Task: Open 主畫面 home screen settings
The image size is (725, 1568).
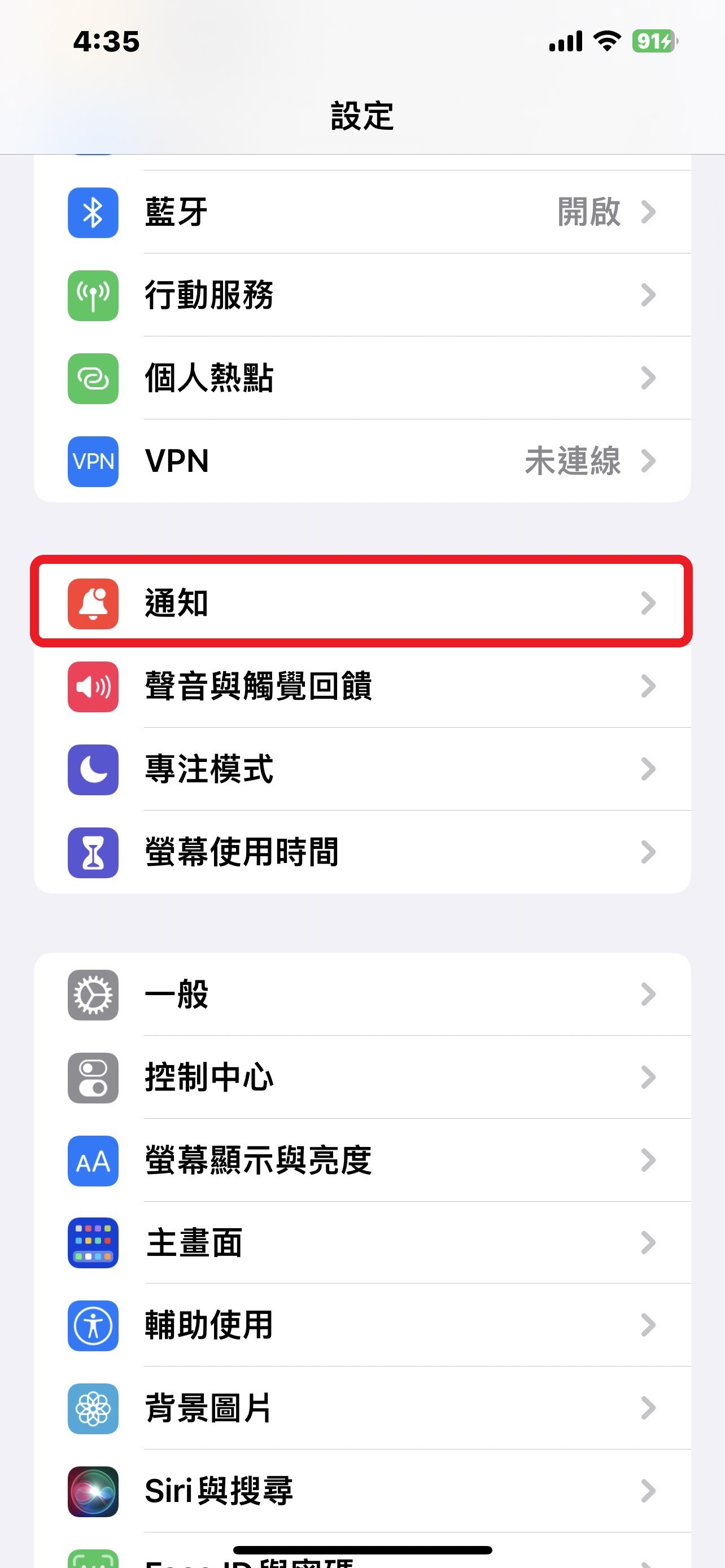Action: point(361,1242)
